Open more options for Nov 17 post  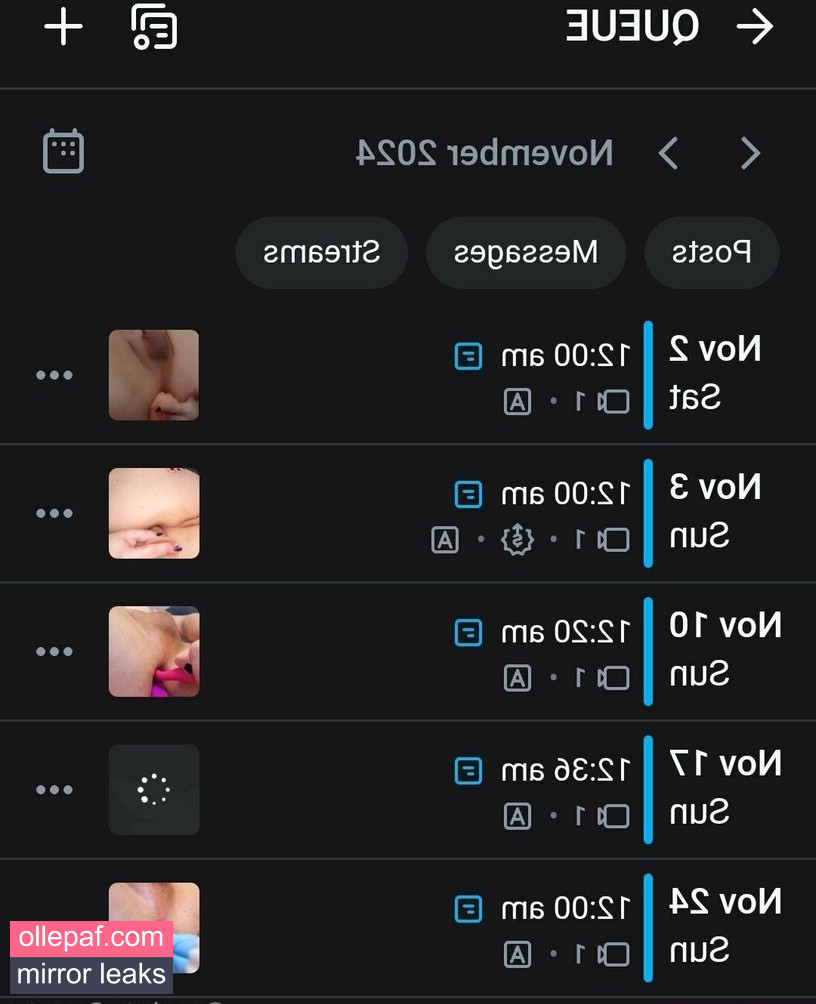coord(54,789)
